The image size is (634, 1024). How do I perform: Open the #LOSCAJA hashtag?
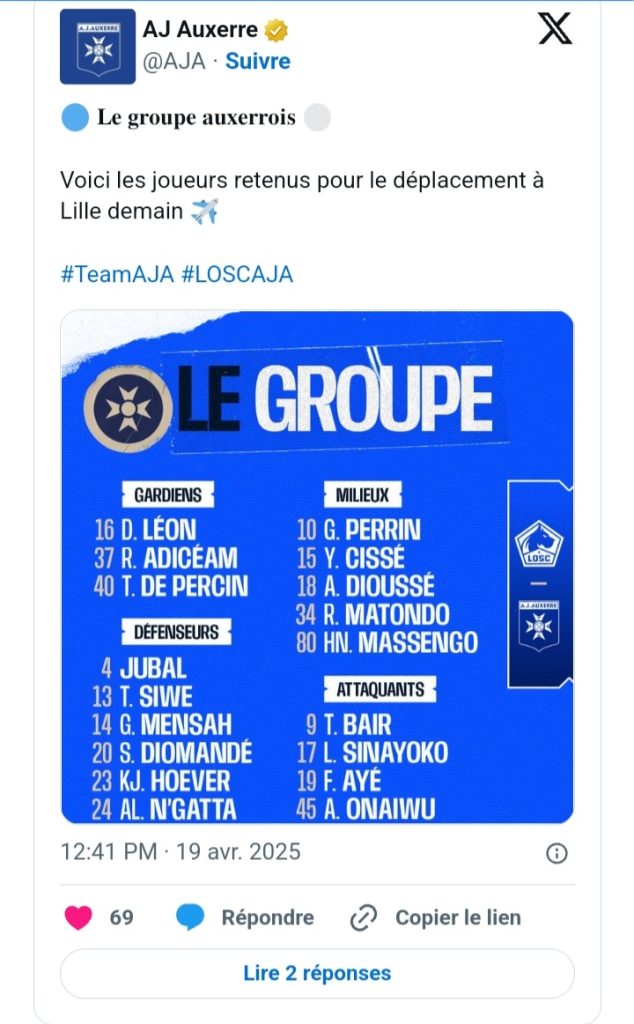click(237, 274)
